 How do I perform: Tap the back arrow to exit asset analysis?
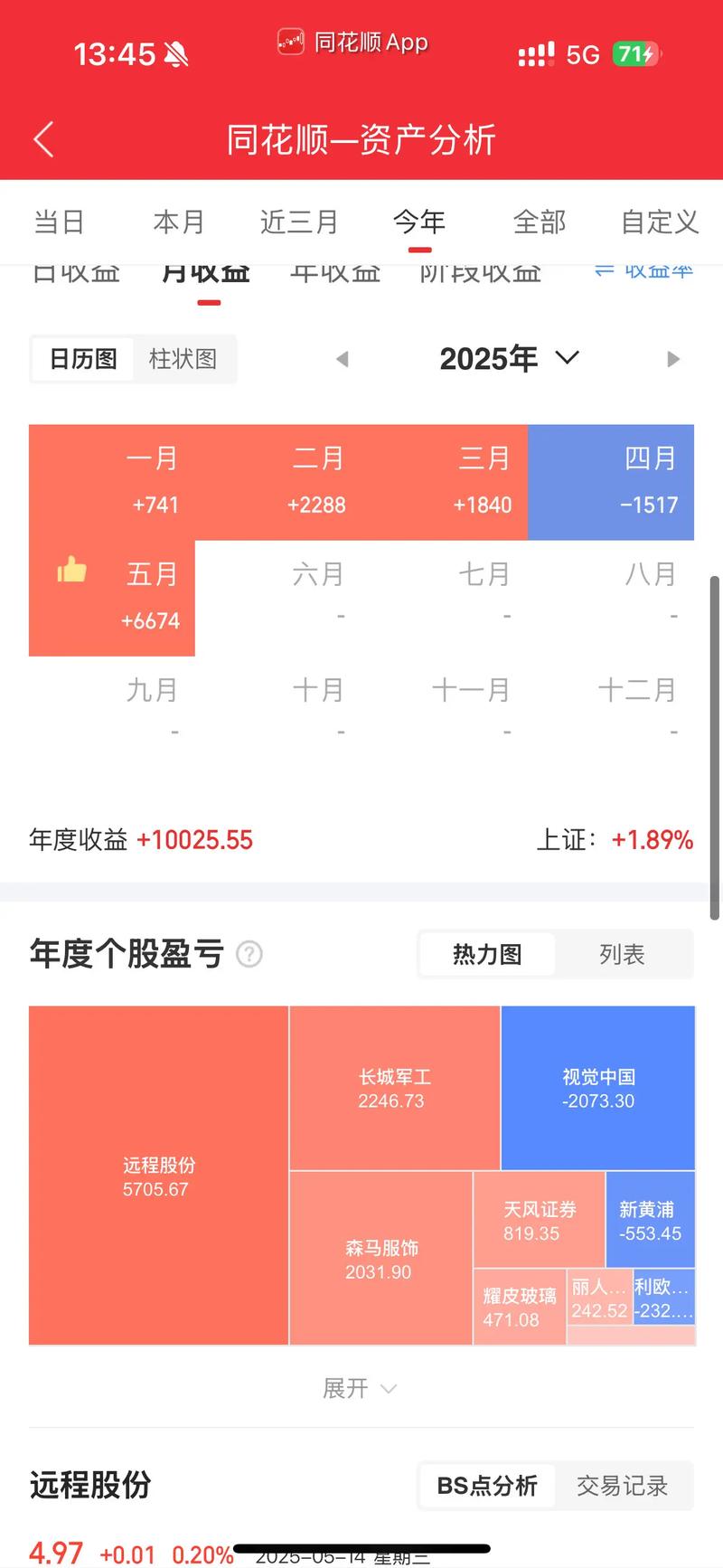click(42, 139)
